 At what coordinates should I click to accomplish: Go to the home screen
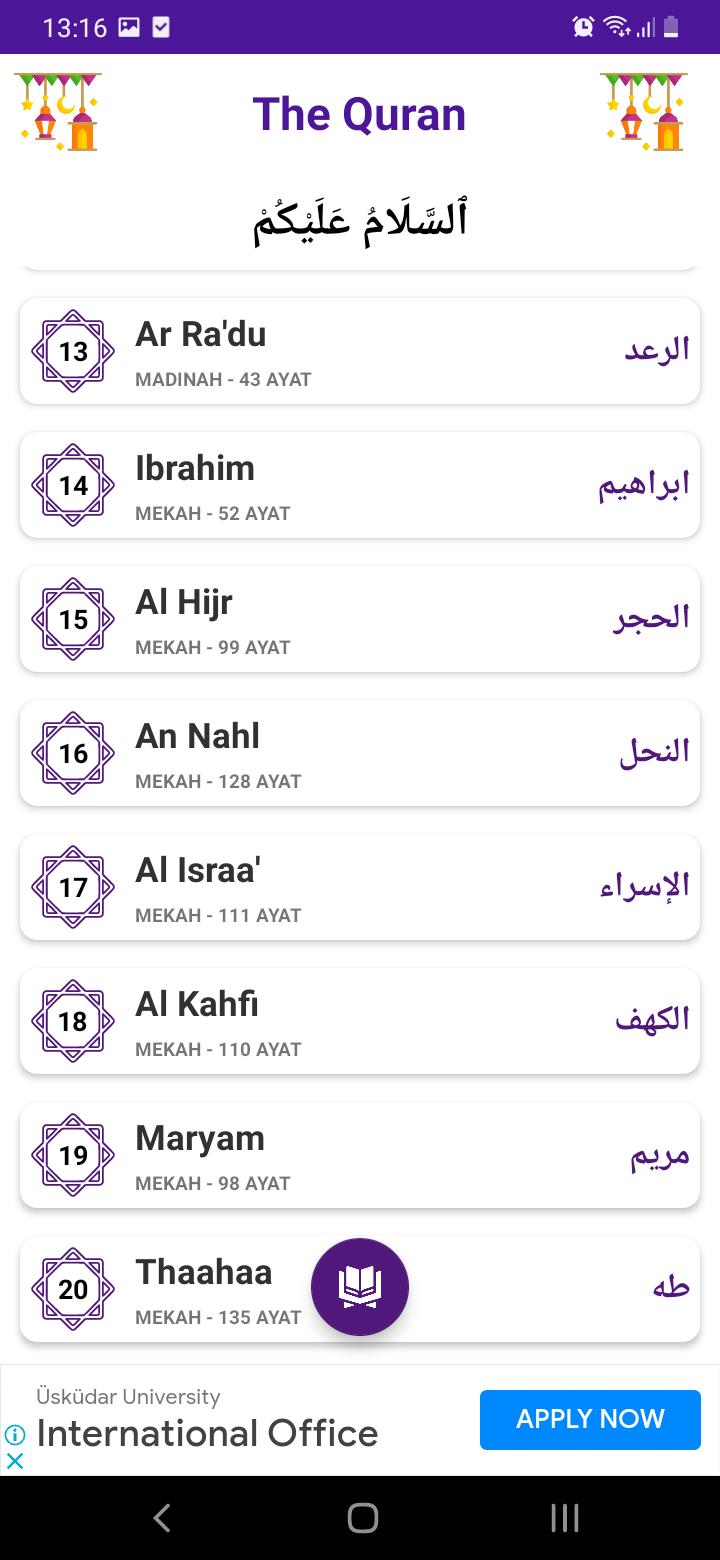[362, 1518]
